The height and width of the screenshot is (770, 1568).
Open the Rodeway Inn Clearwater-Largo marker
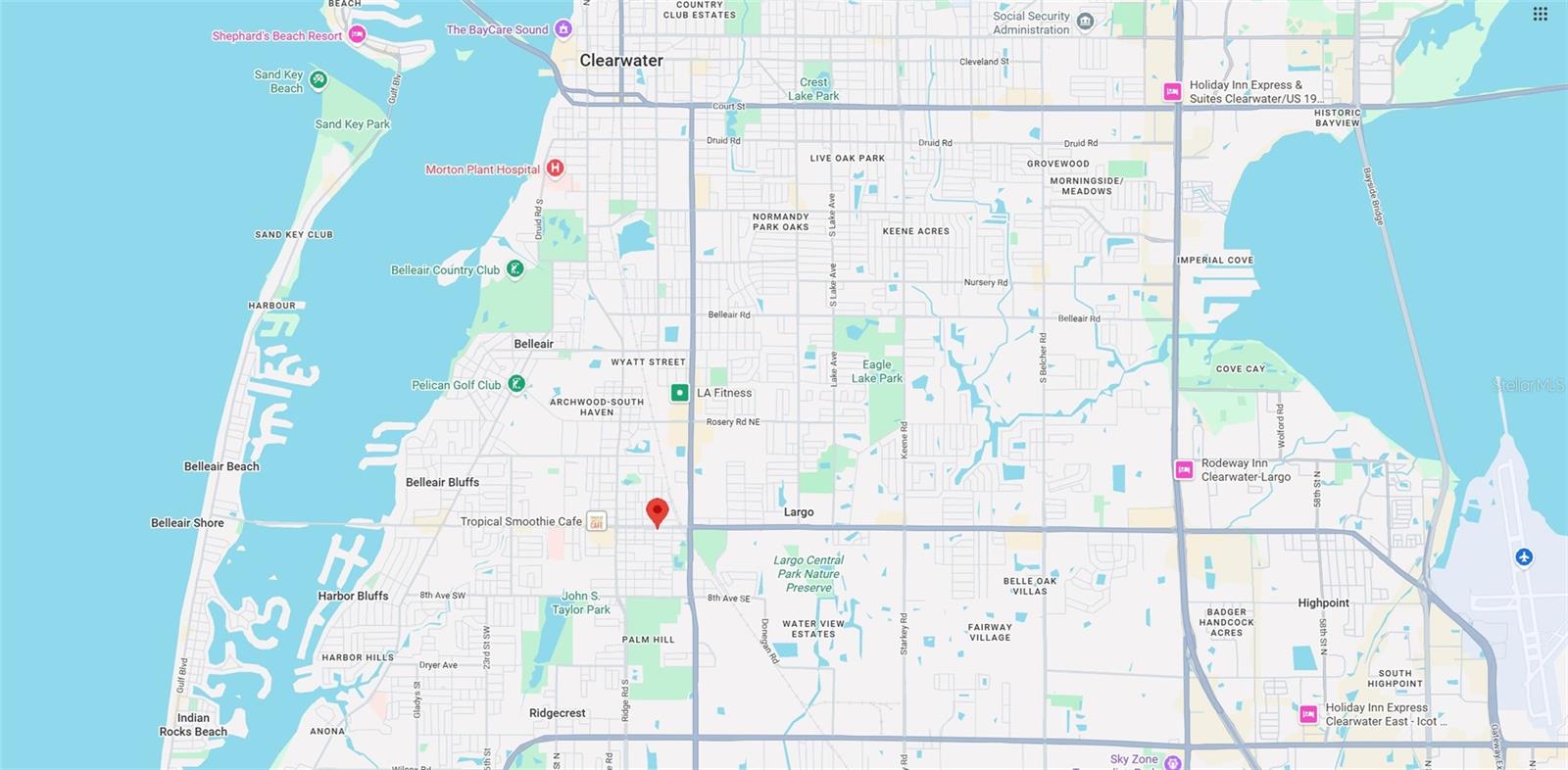1184,470
